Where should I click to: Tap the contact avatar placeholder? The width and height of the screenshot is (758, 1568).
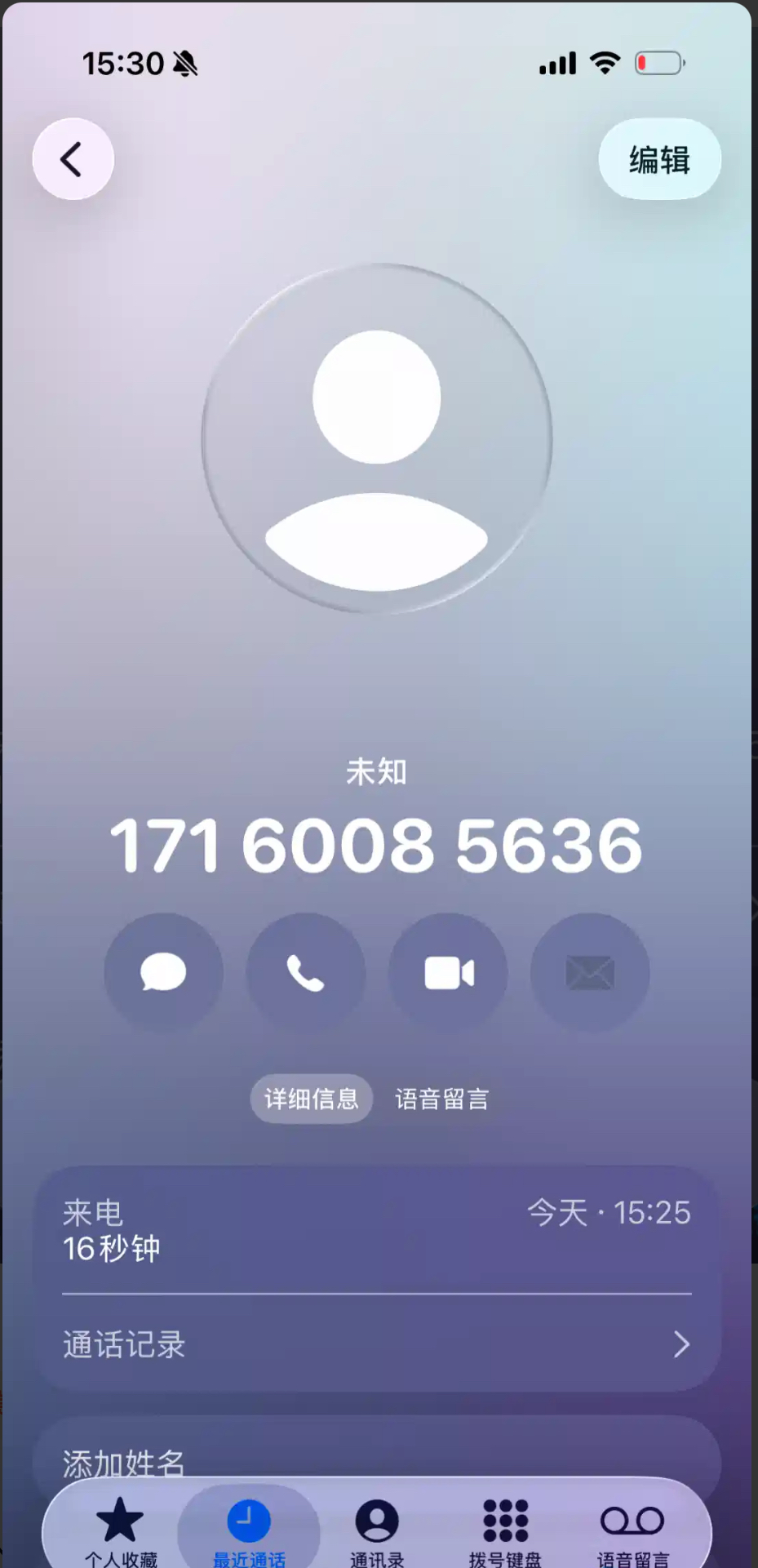coord(377,438)
